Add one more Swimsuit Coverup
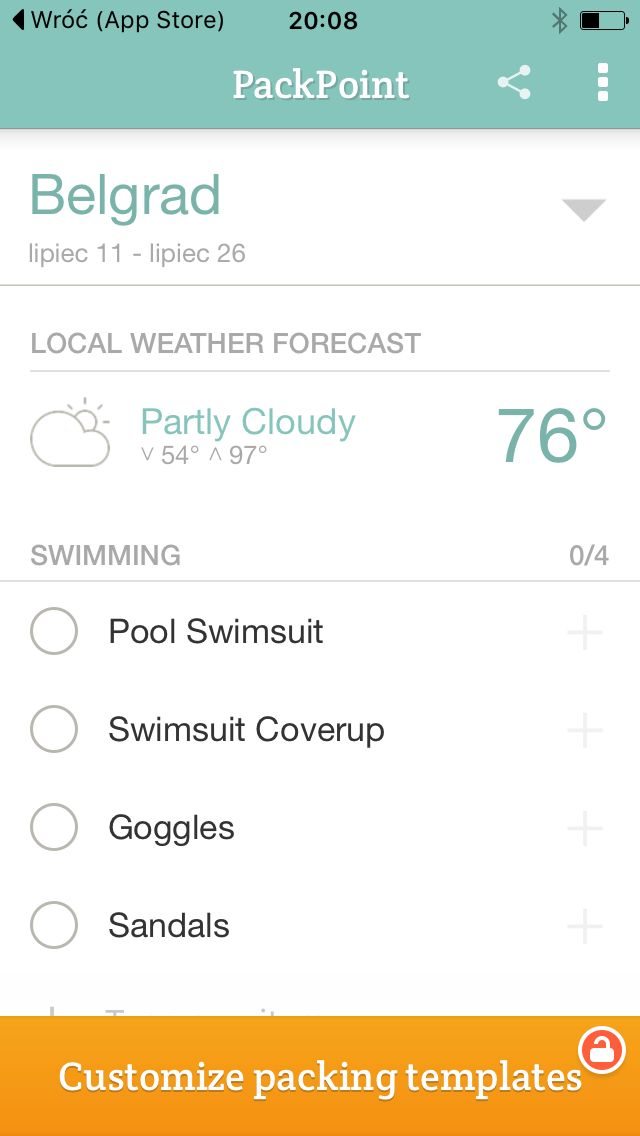 [x=584, y=730]
